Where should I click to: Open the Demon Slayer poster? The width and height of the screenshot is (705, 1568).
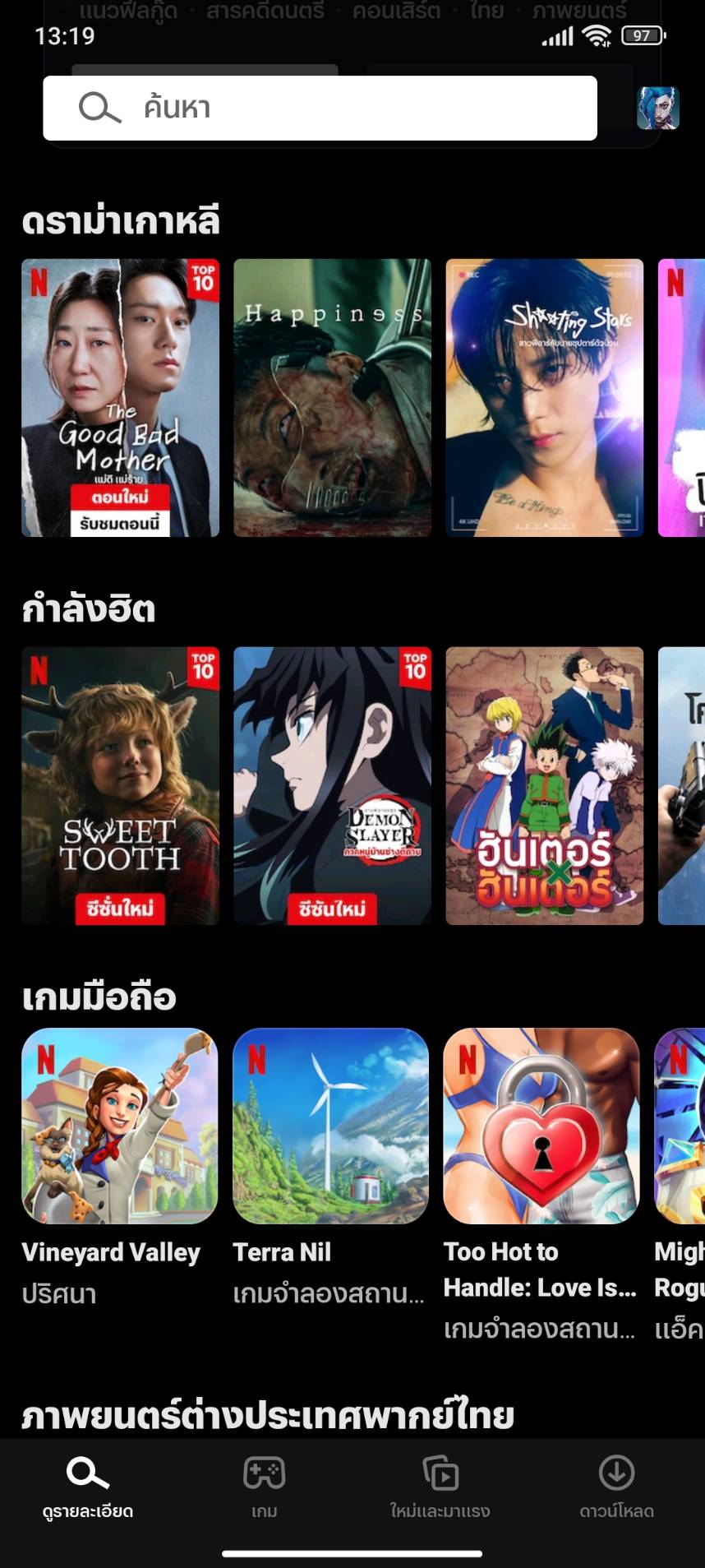(x=332, y=785)
